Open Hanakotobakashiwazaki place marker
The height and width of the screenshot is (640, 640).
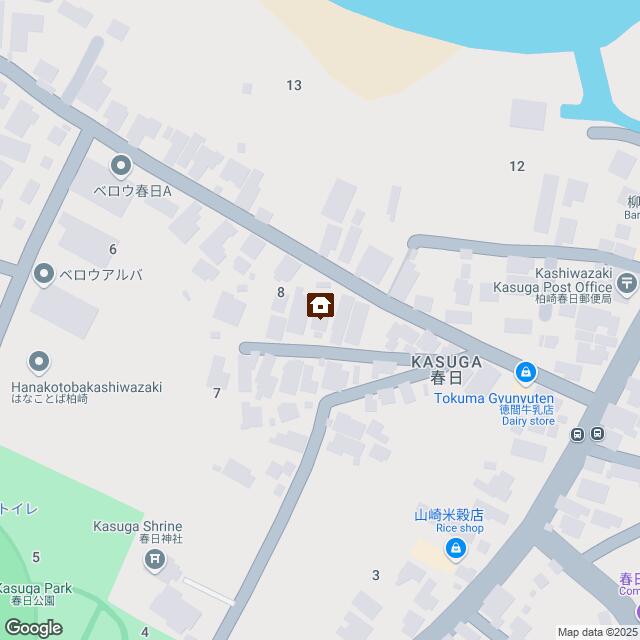(38, 362)
